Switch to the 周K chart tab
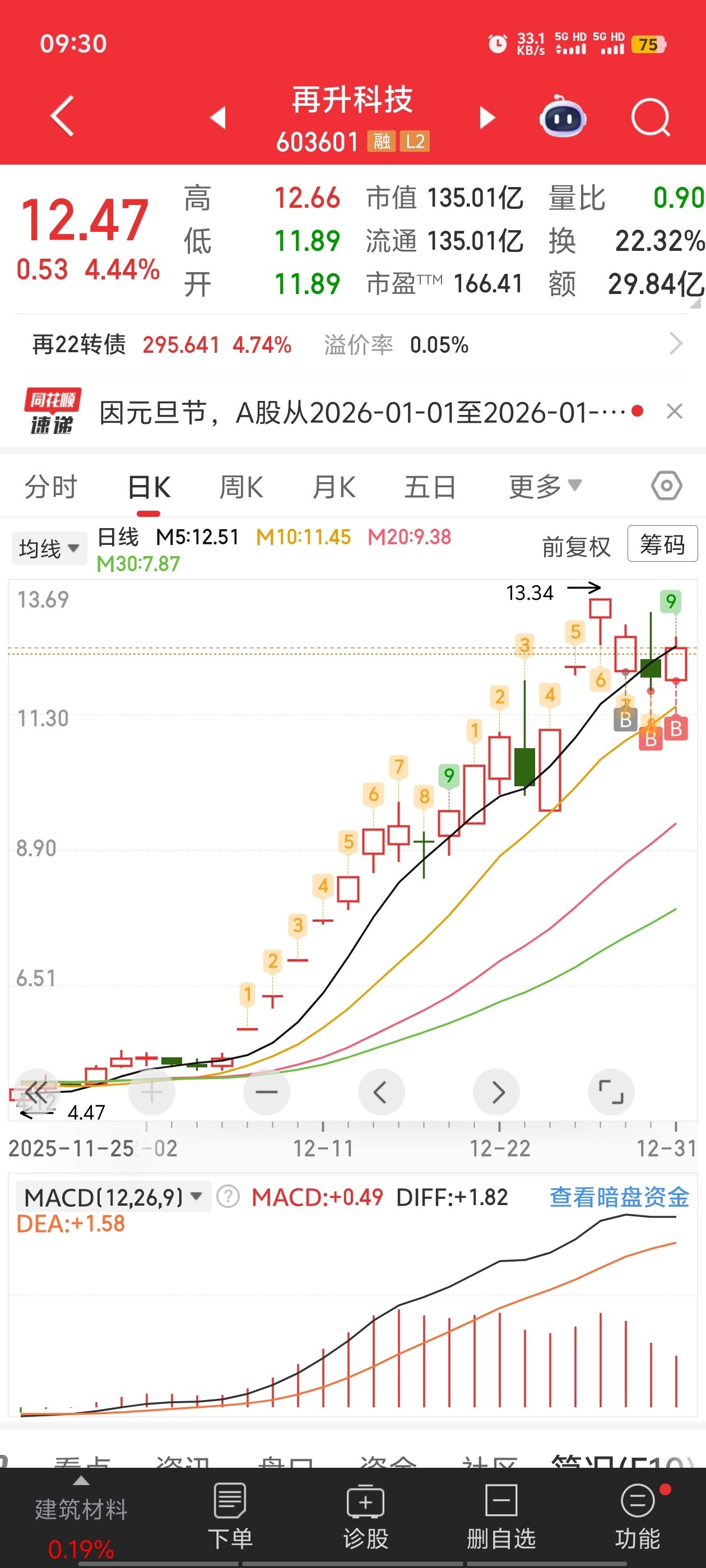 coord(241,487)
